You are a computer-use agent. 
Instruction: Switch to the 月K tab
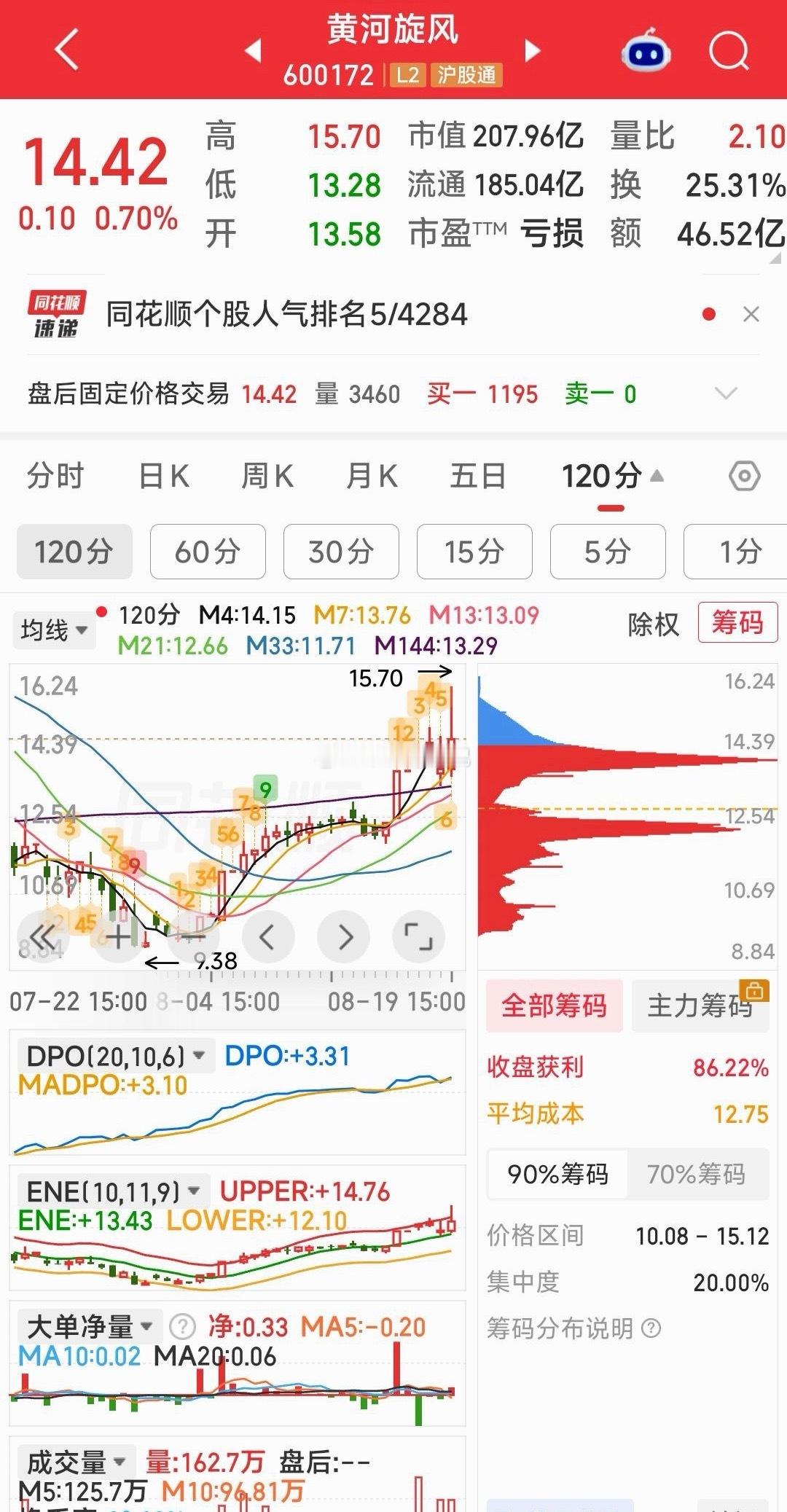[x=372, y=476]
